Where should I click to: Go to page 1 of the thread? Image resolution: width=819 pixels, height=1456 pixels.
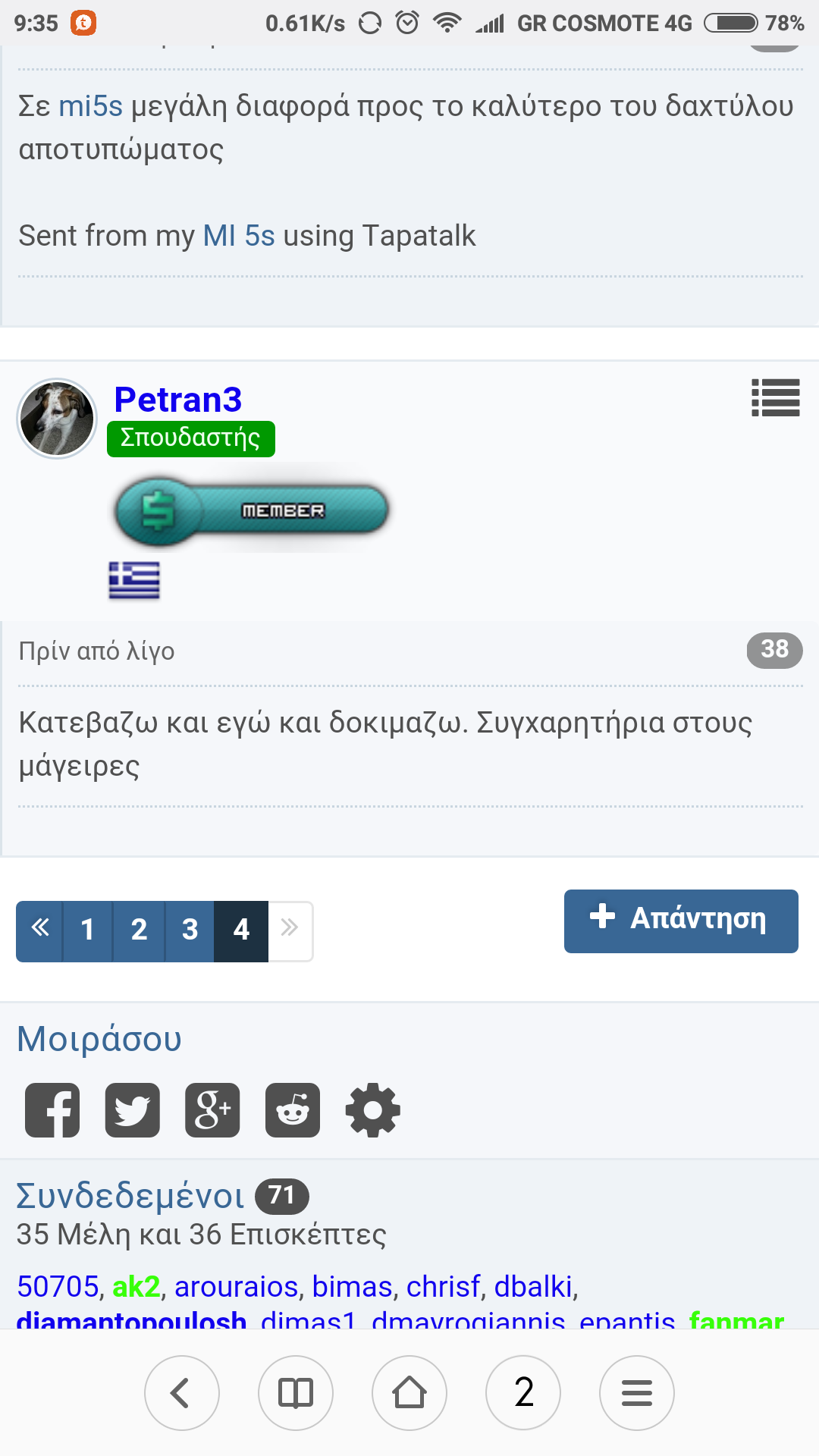click(88, 930)
